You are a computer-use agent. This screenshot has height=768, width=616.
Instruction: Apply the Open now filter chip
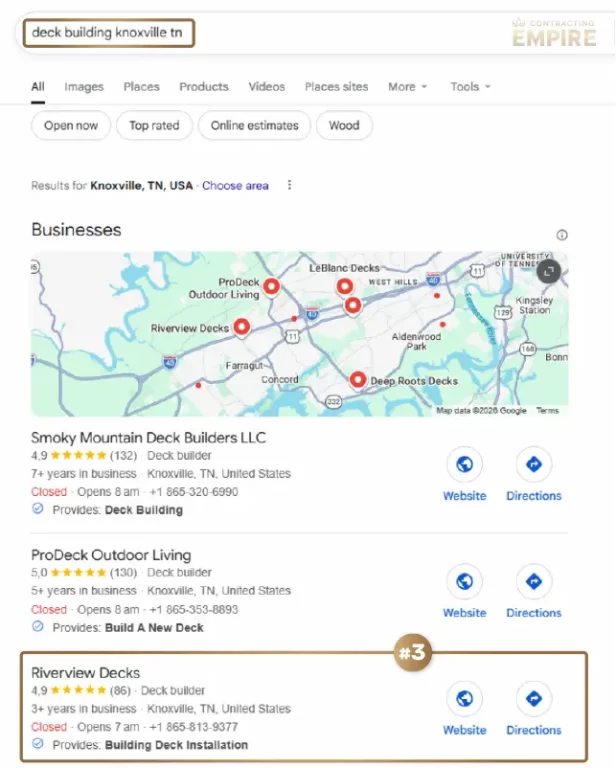pos(71,126)
